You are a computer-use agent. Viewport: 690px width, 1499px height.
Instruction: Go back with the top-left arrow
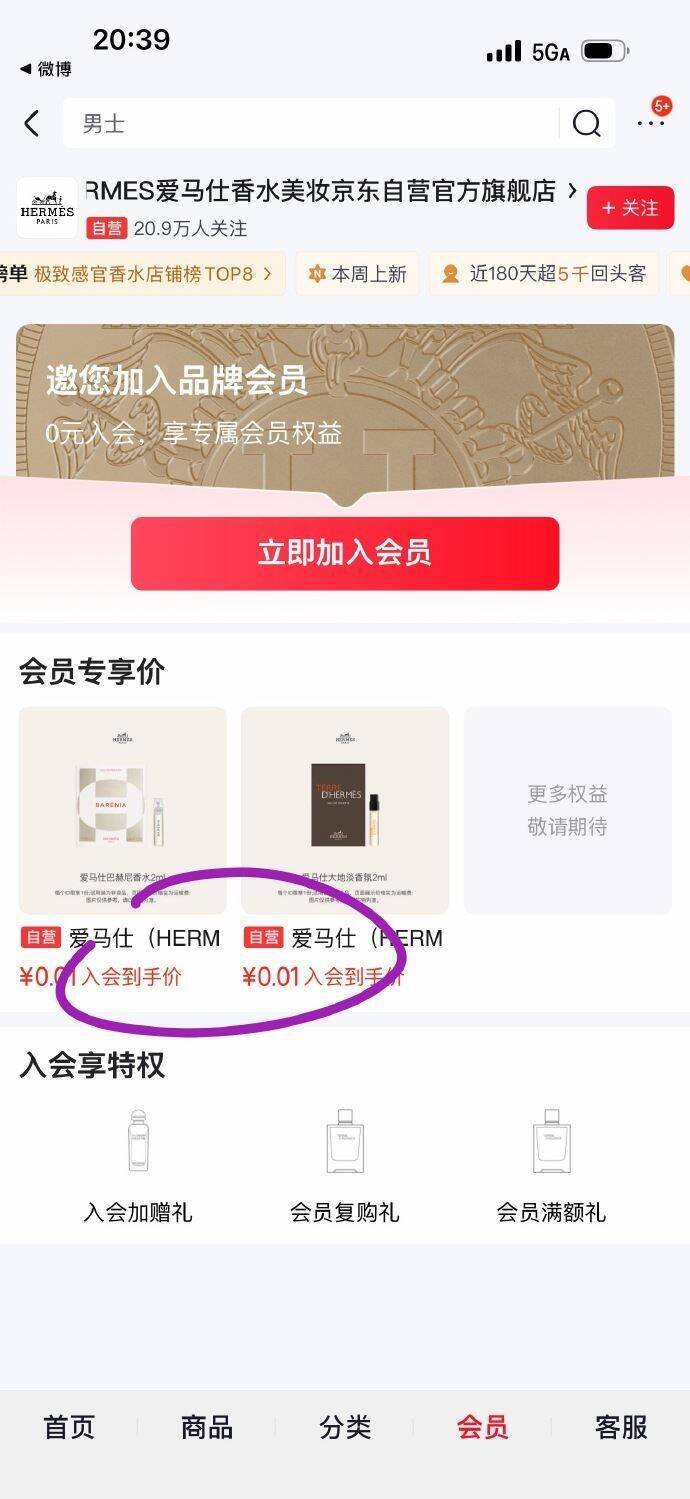(32, 124)
